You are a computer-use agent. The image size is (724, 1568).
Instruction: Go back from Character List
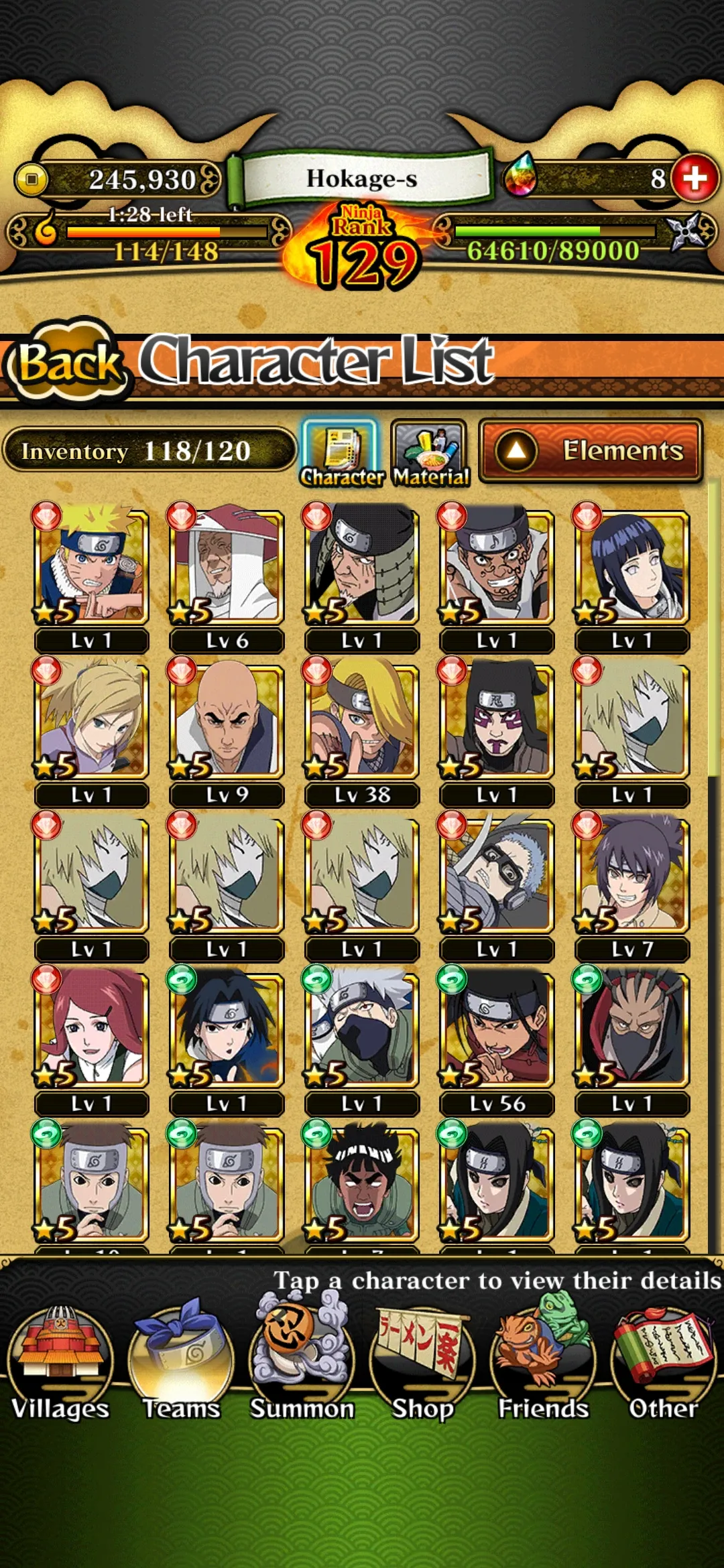[x=67, y=363]
